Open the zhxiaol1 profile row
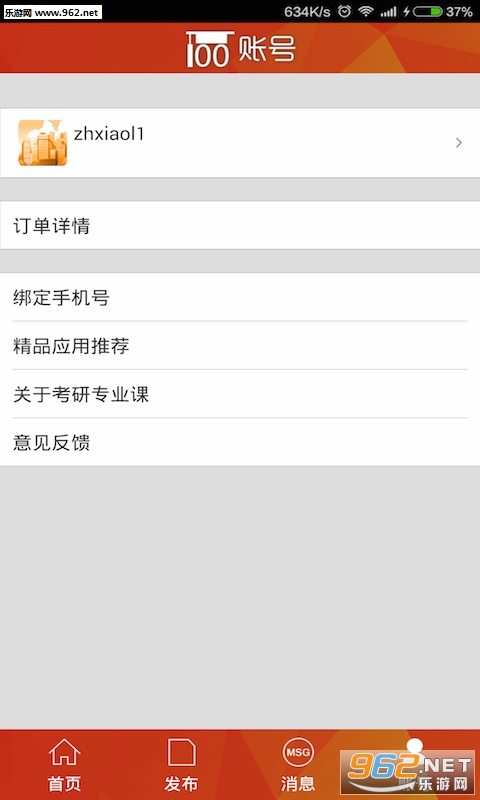This screenshot has width=480, height=800. coord(240,143)
